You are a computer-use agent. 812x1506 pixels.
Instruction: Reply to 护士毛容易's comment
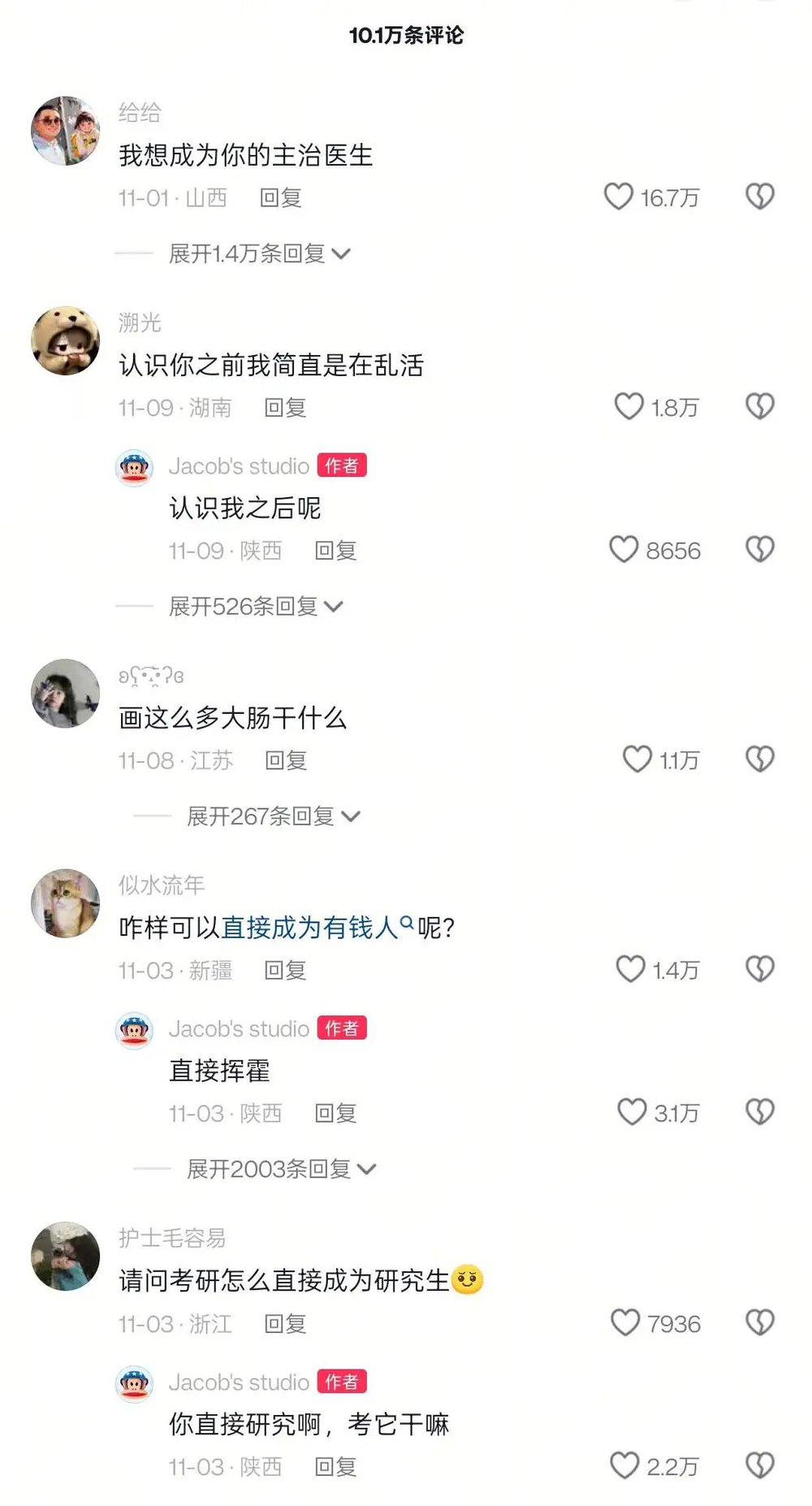285,1324
